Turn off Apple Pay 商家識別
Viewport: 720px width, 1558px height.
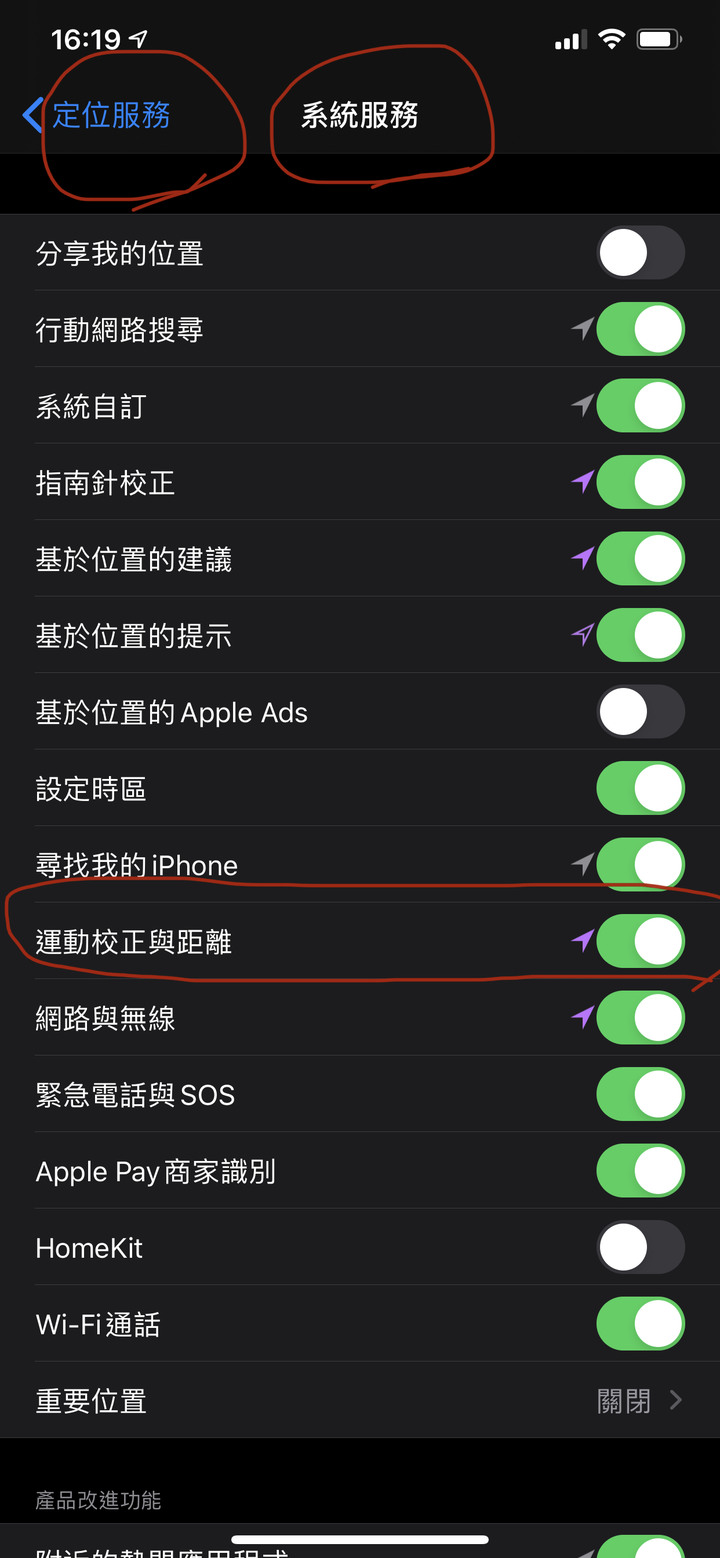(x=640, y=1171)
